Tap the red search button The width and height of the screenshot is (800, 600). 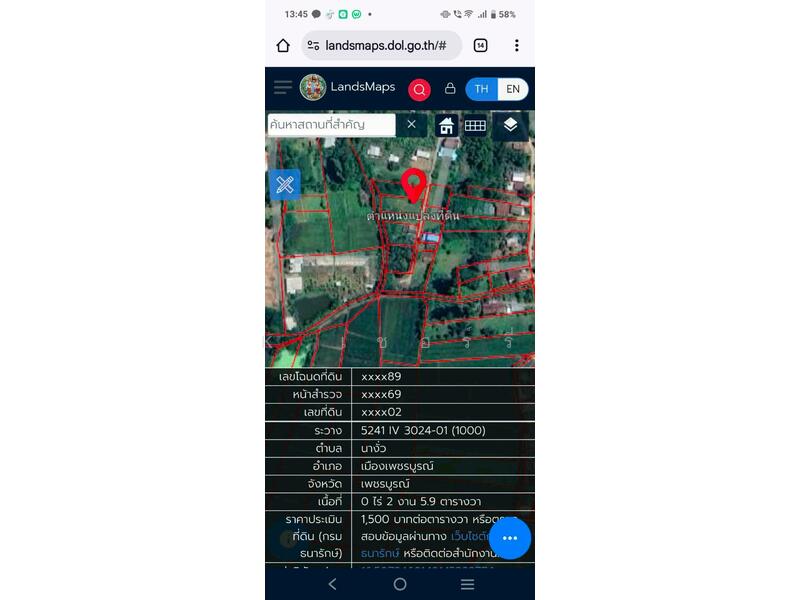click(x=419, y=89)
